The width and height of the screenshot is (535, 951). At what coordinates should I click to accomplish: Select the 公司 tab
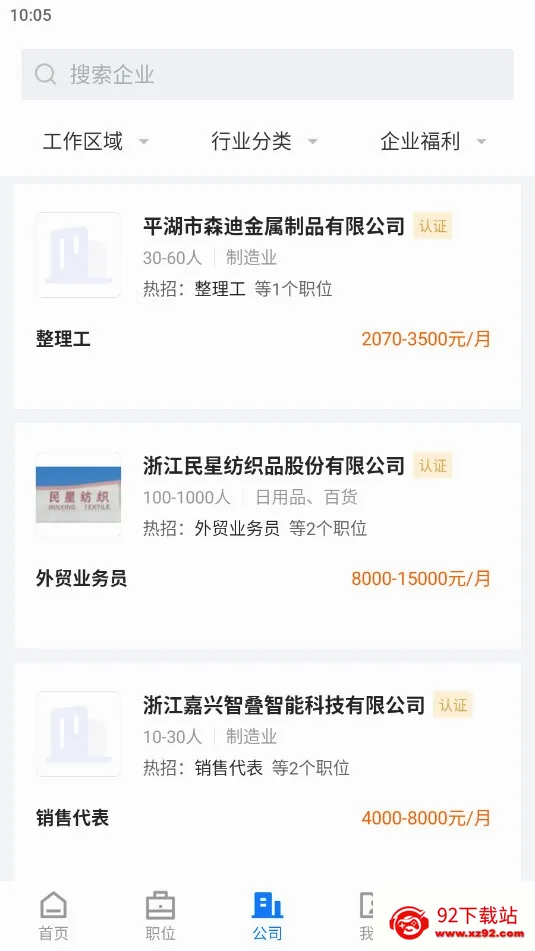point(268,916)
